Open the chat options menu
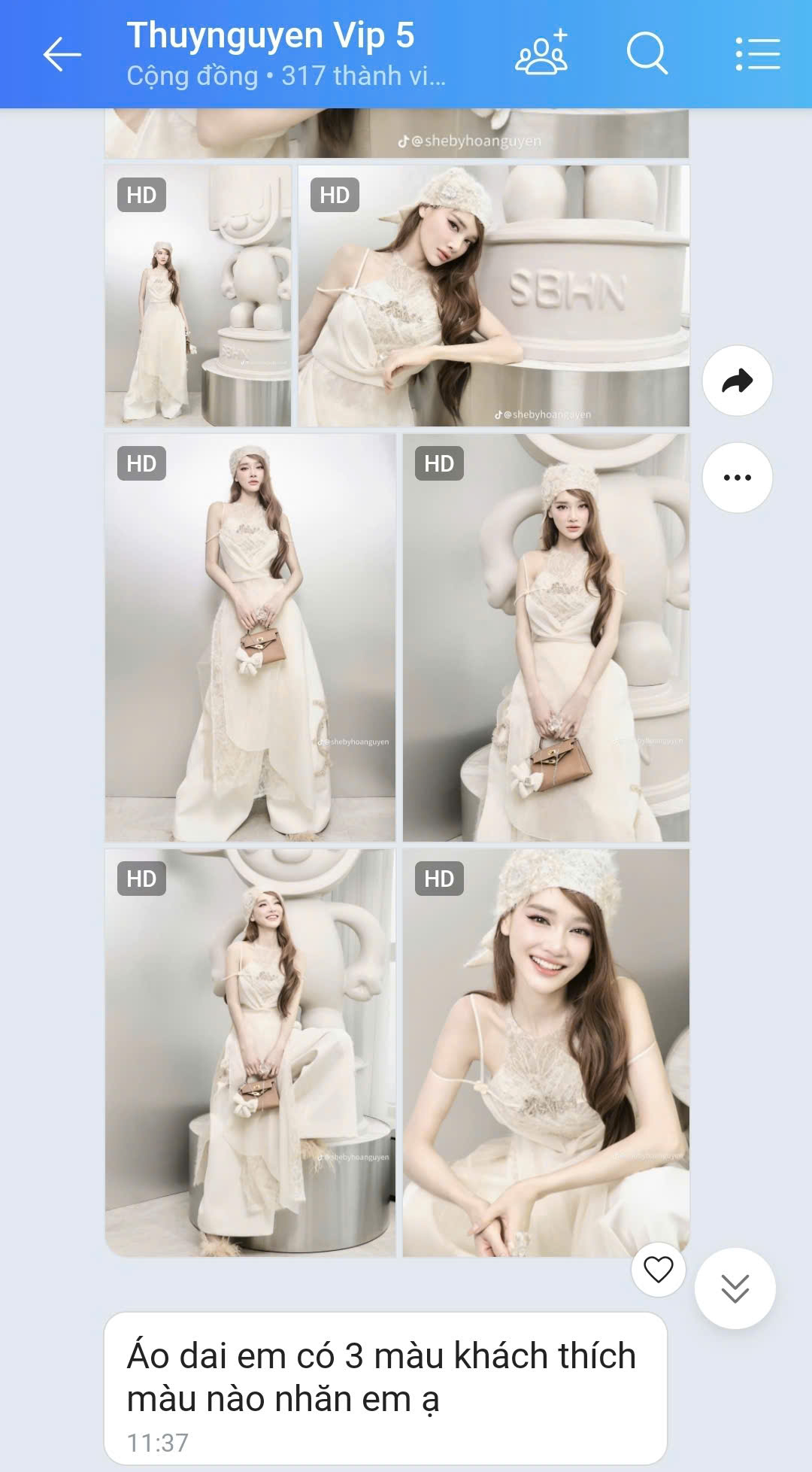The image size is (812, 1472). pyautogui.click(x=757, y=54)
